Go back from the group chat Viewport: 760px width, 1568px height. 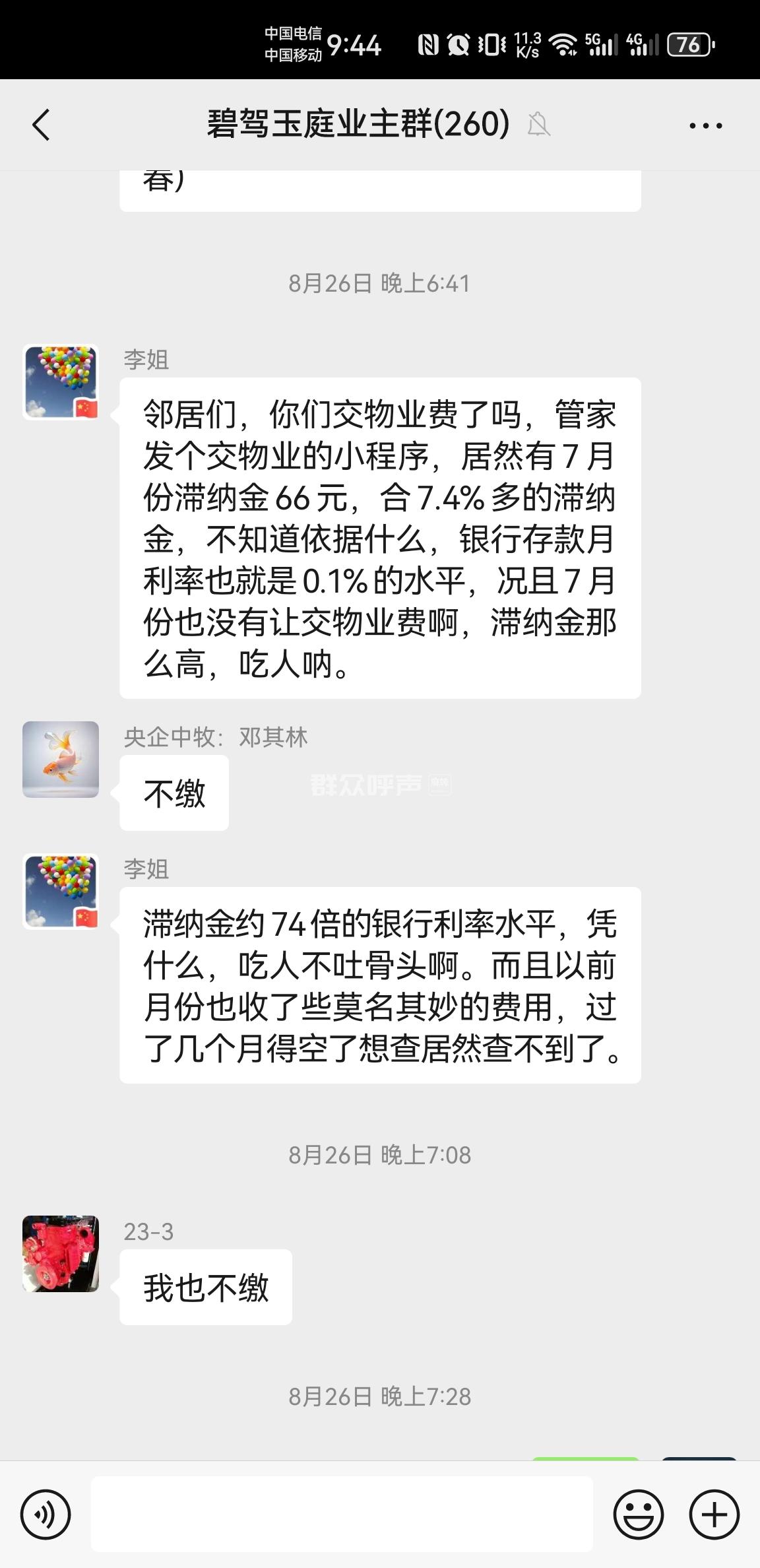[x=41, y=125]
